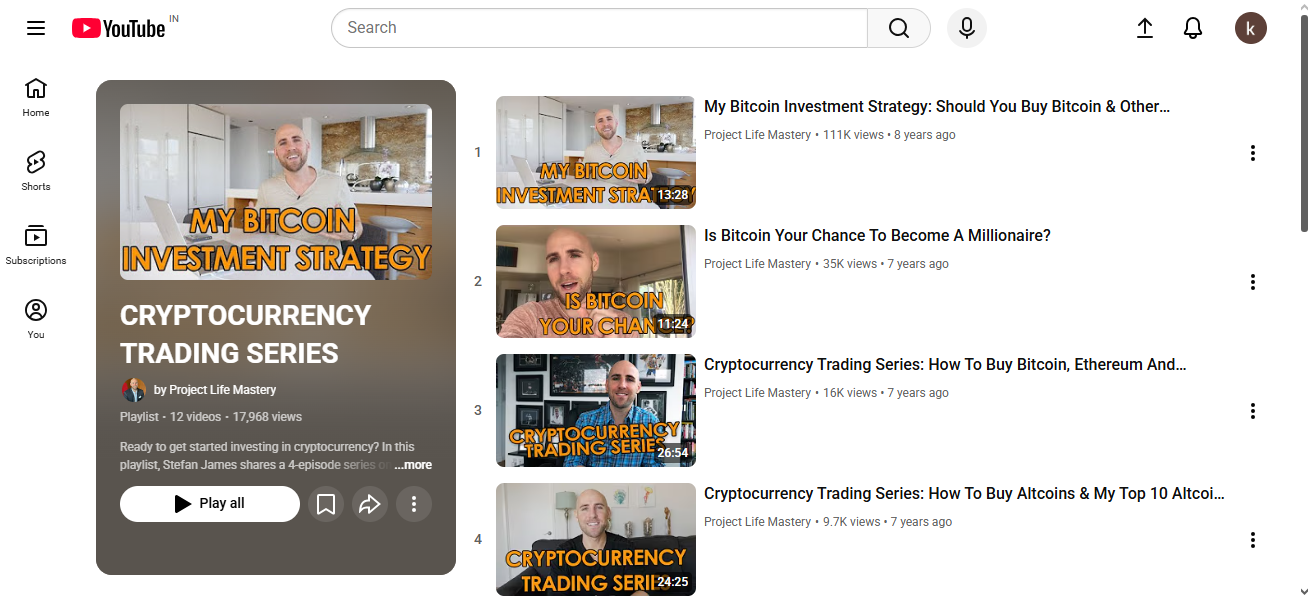Open playlist more options menu
1312x599 pixels.
(414, 504)
